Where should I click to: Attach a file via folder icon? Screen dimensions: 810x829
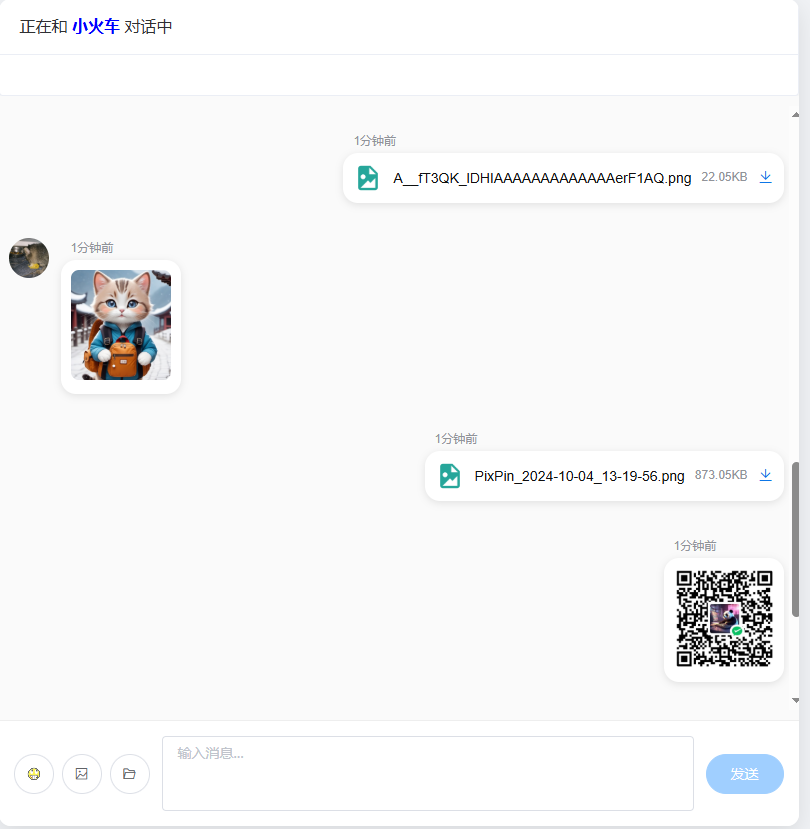(130, 774)
